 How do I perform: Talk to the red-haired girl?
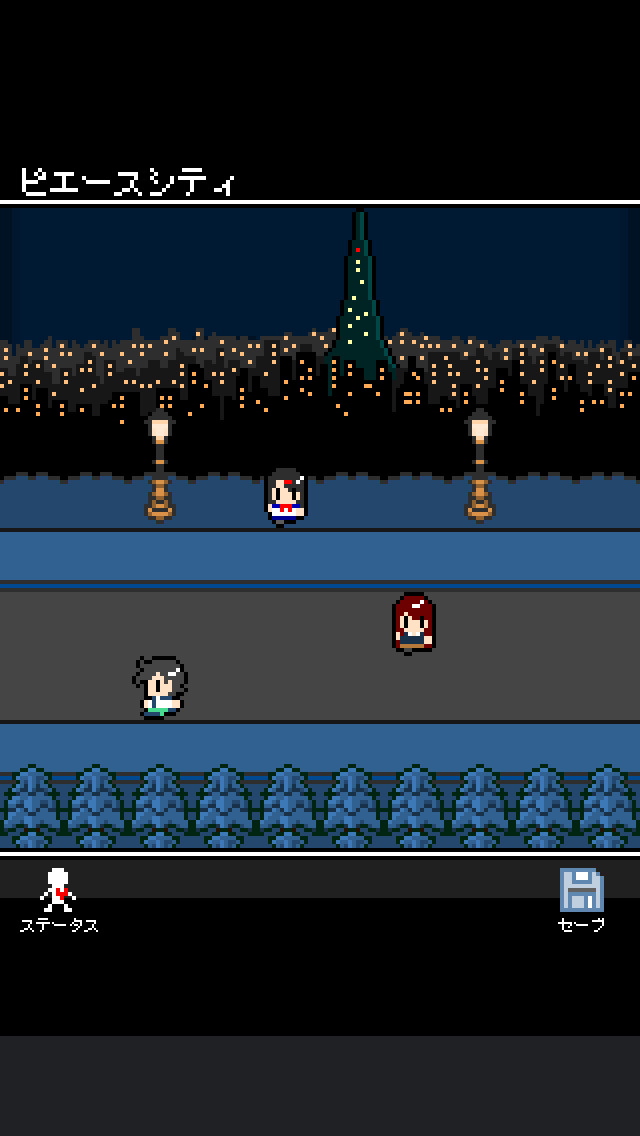[413, 622]
